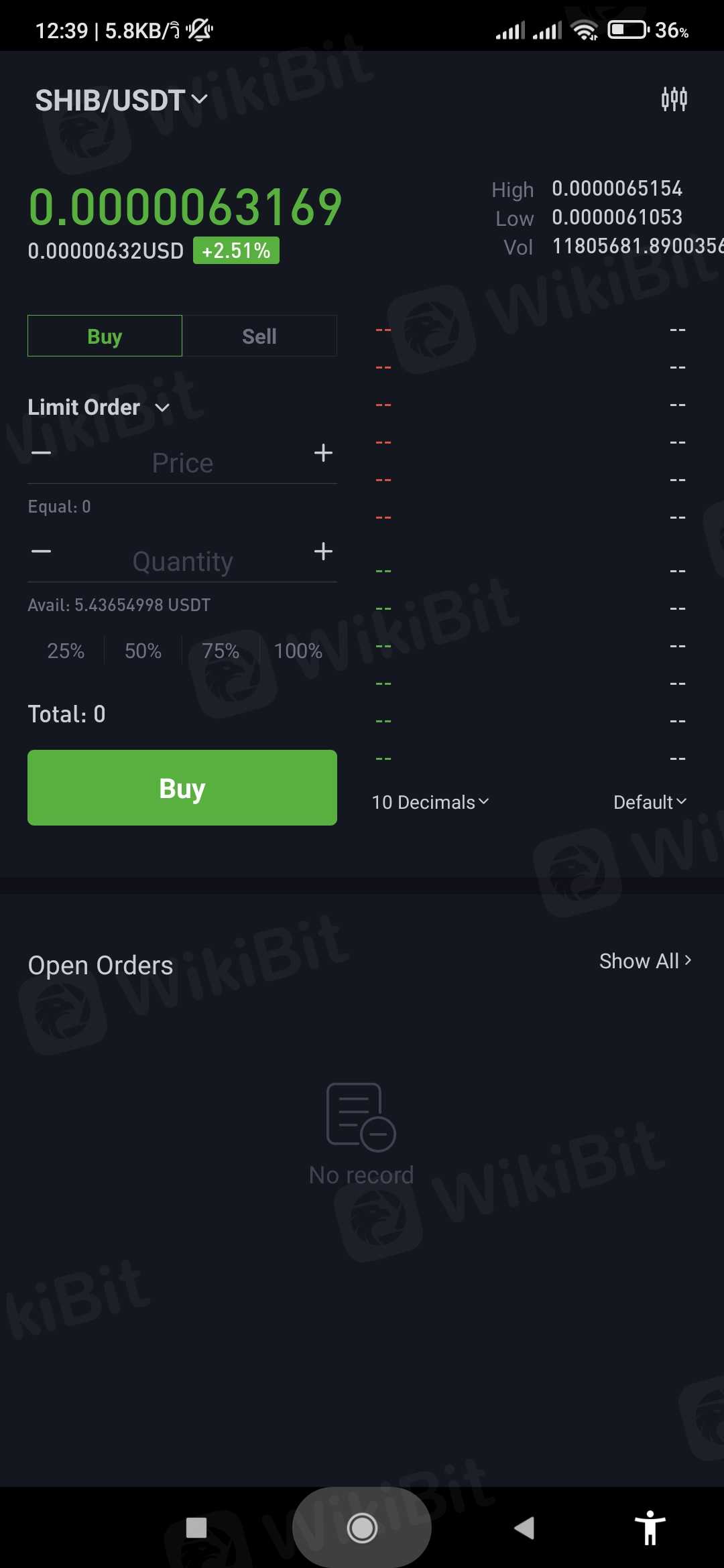Increase price with the plus stepper

point(323,454)
